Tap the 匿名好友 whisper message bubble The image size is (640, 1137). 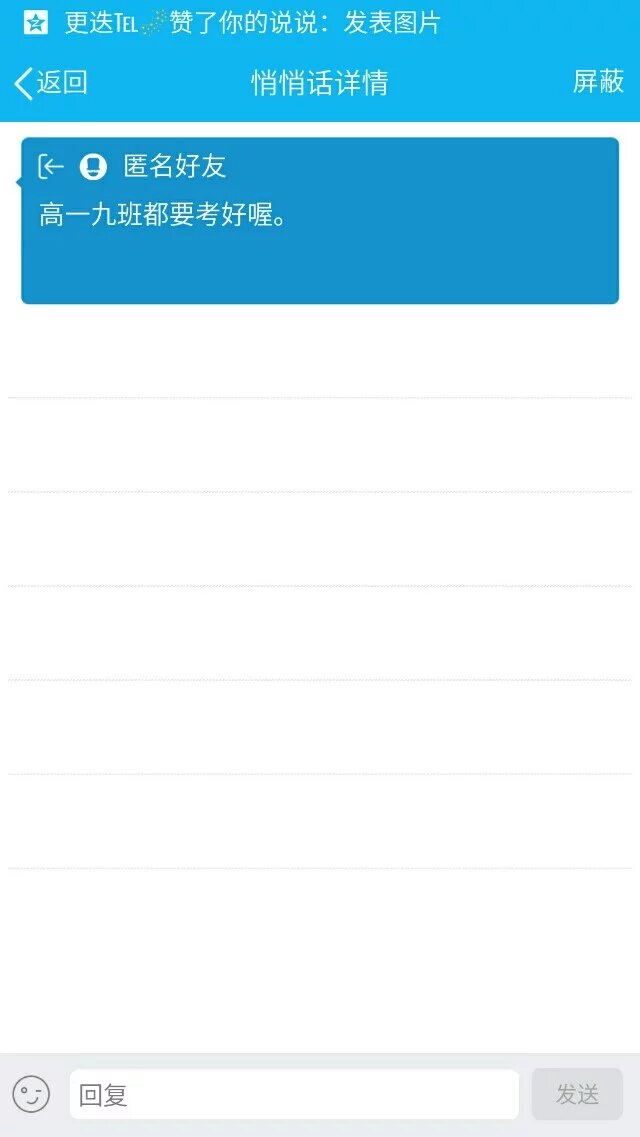pos(320,220)
